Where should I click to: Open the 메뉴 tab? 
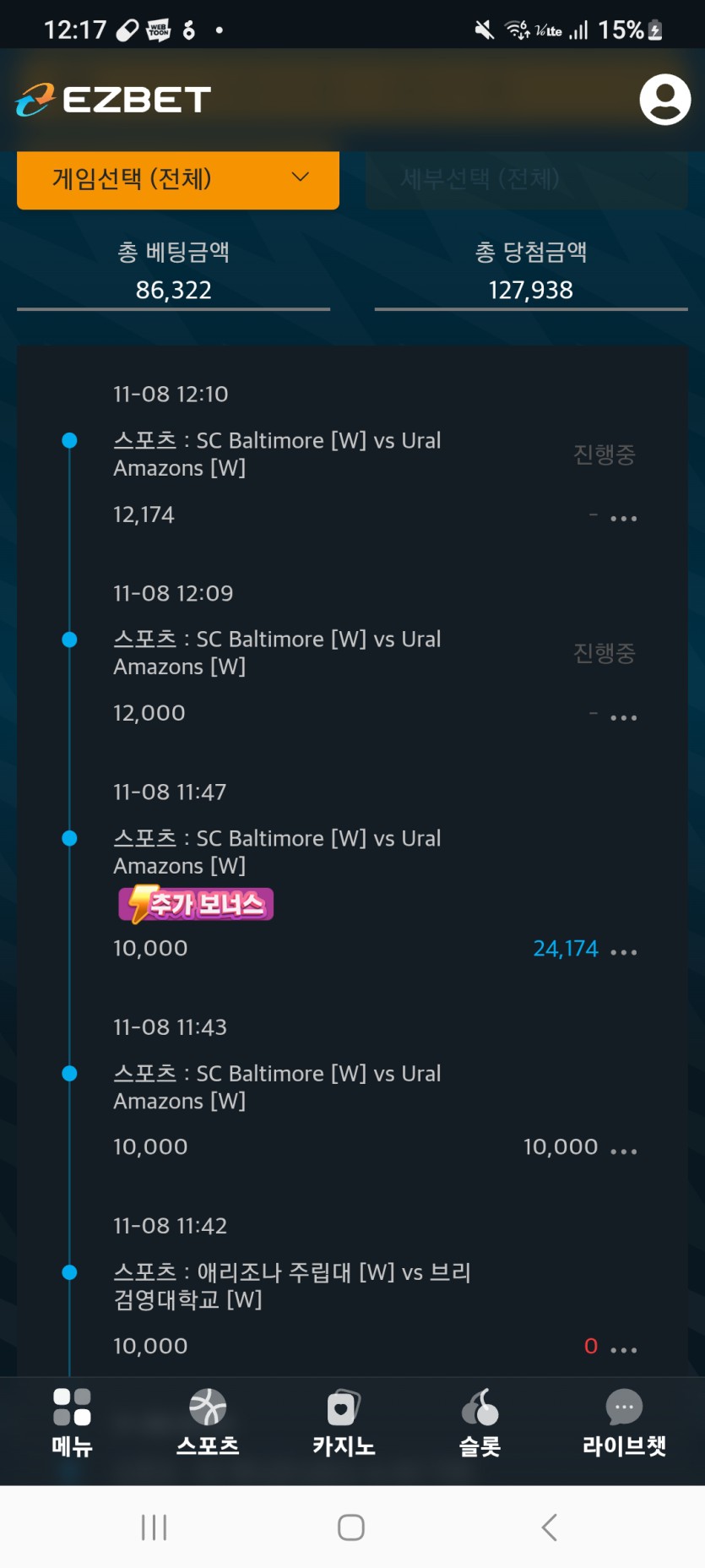coord(72,1424)
